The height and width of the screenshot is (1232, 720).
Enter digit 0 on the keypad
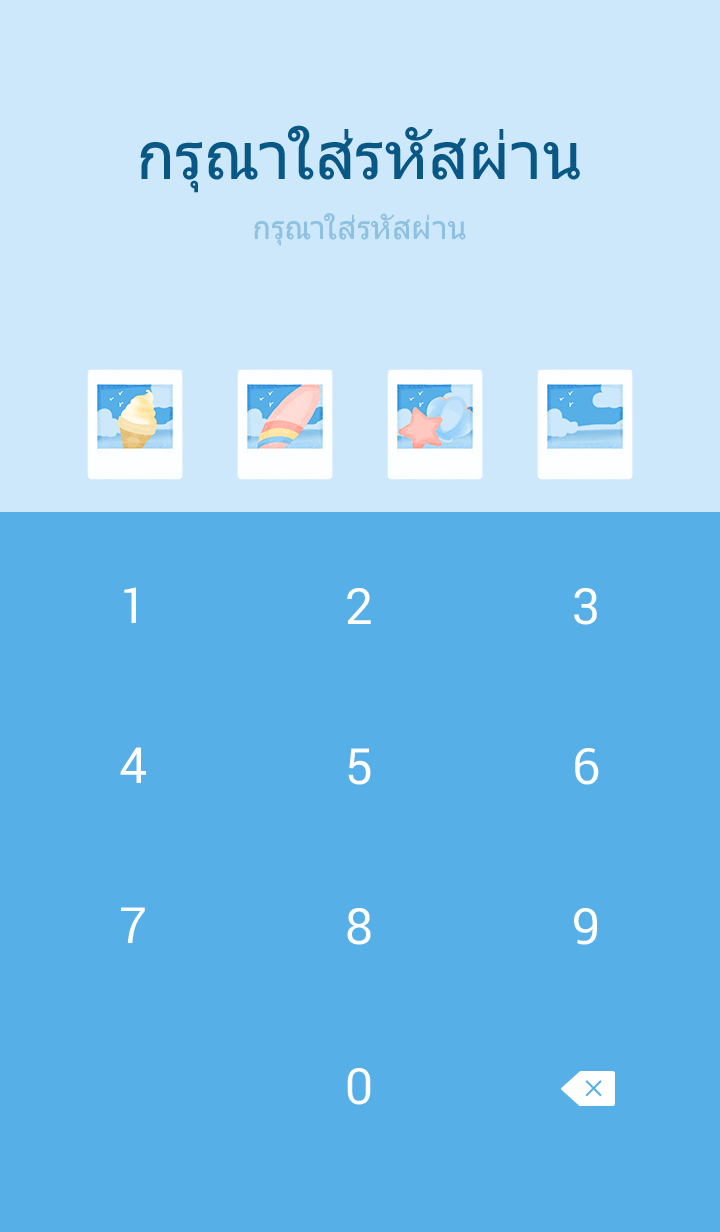[359, 1087]
